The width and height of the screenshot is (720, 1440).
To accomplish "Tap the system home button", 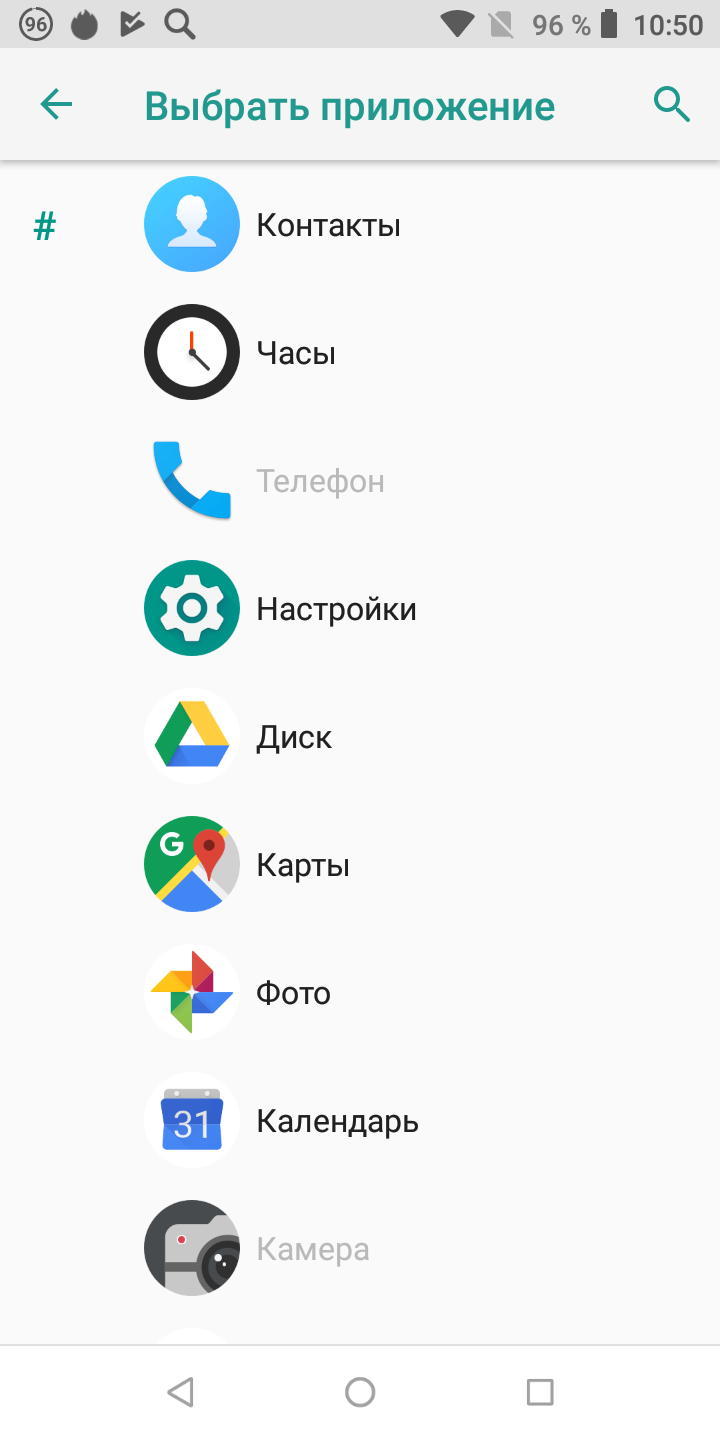I will [360, 1392].
